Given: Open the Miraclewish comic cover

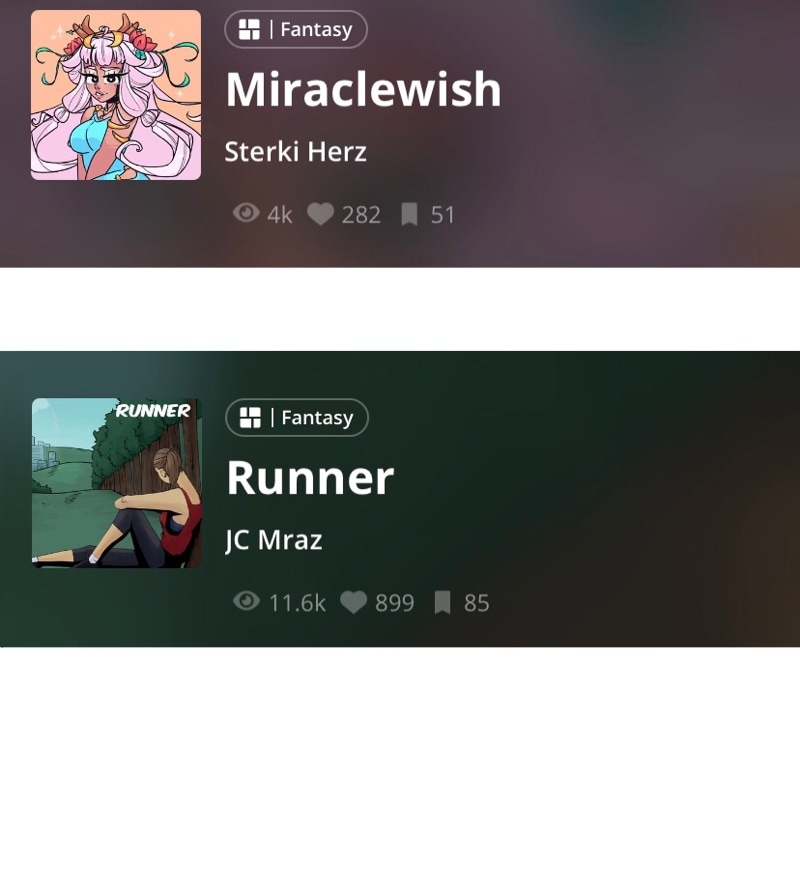Looking at the screenshot, I should pos(116,95).
